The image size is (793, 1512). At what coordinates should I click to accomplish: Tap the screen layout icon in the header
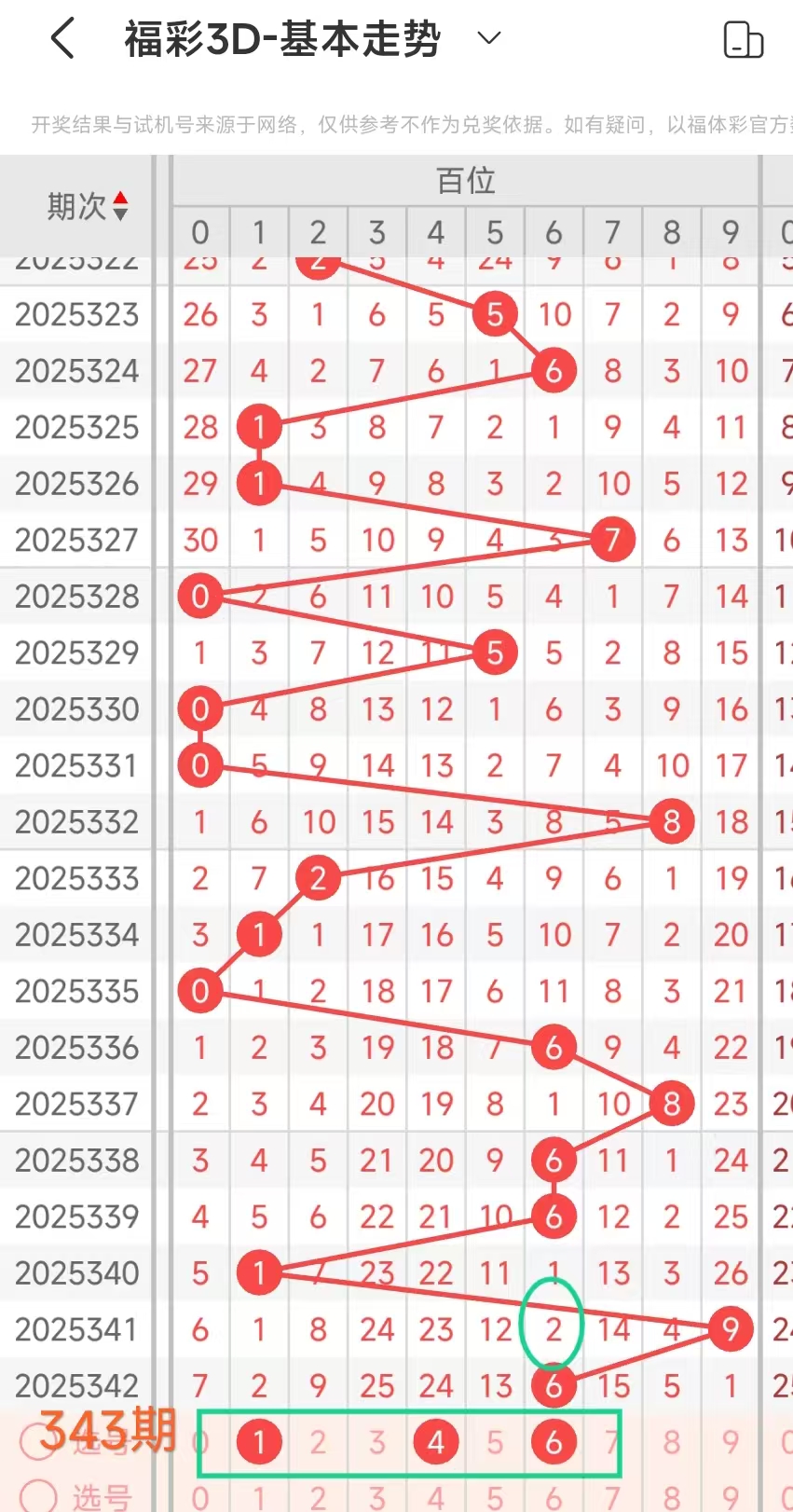(x=743, y=40)
